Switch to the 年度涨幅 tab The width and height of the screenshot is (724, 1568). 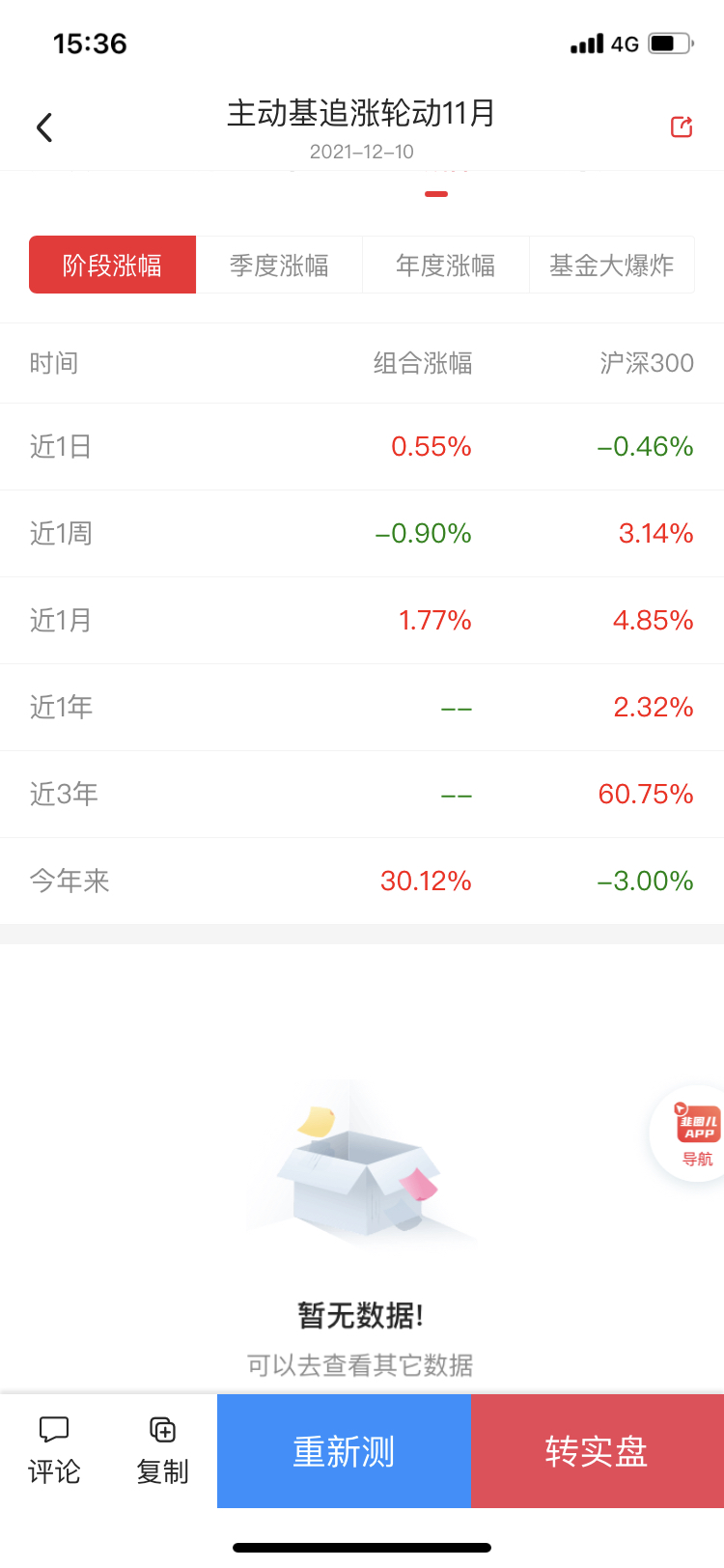[445, 265]
